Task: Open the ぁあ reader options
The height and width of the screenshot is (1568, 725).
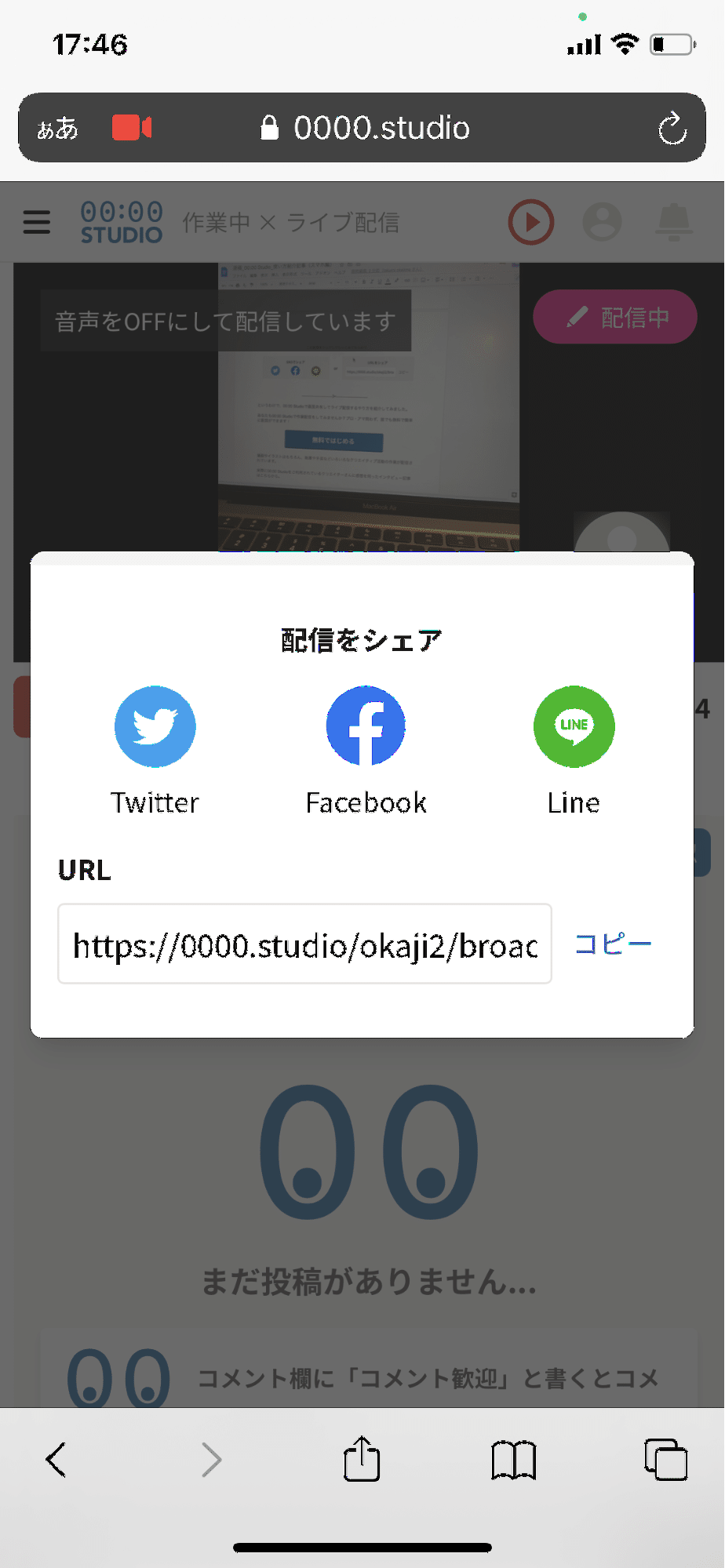Action: tap(58, 129)
